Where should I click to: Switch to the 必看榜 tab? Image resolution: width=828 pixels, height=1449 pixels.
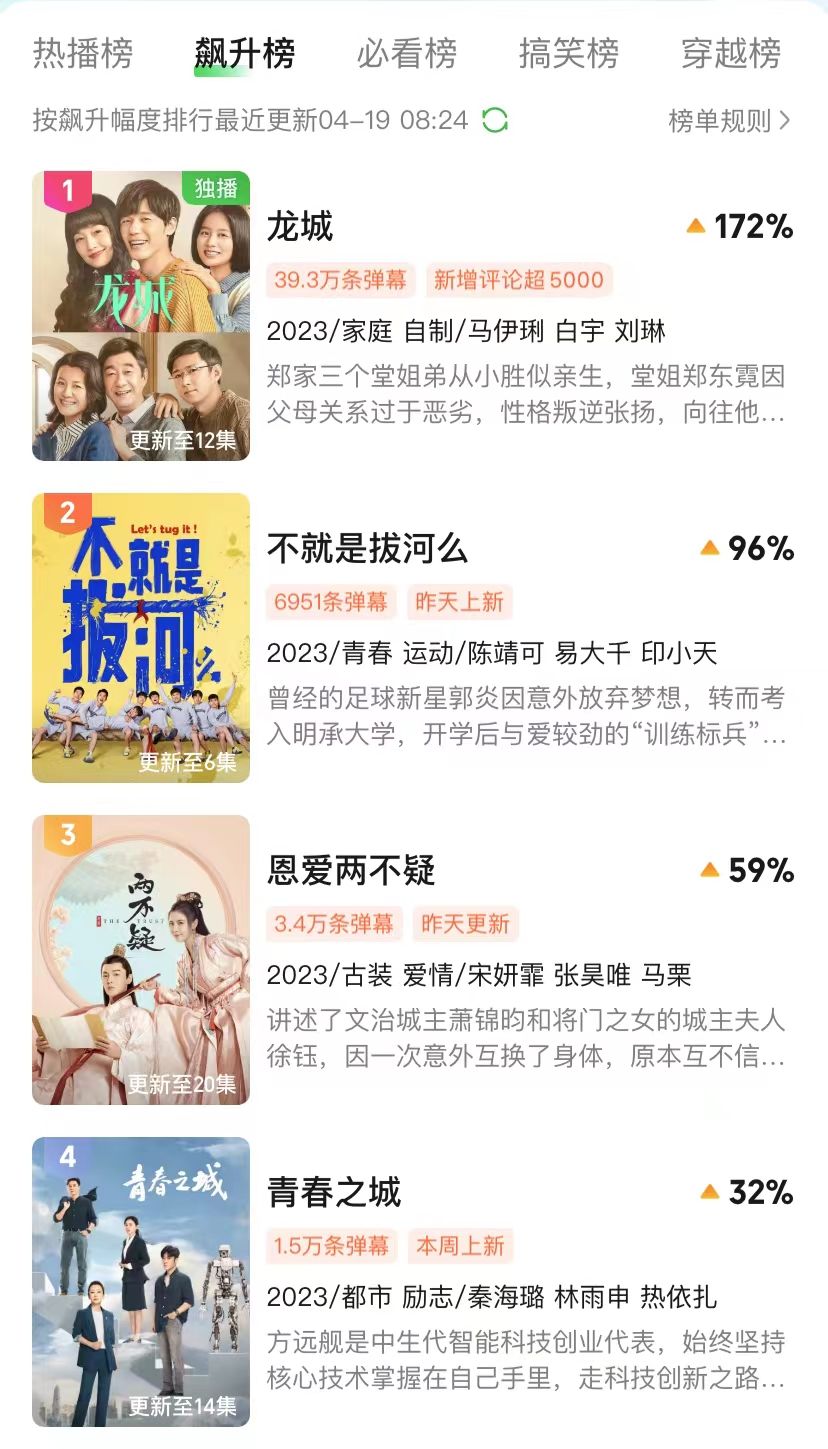click(x=404, y=56)
